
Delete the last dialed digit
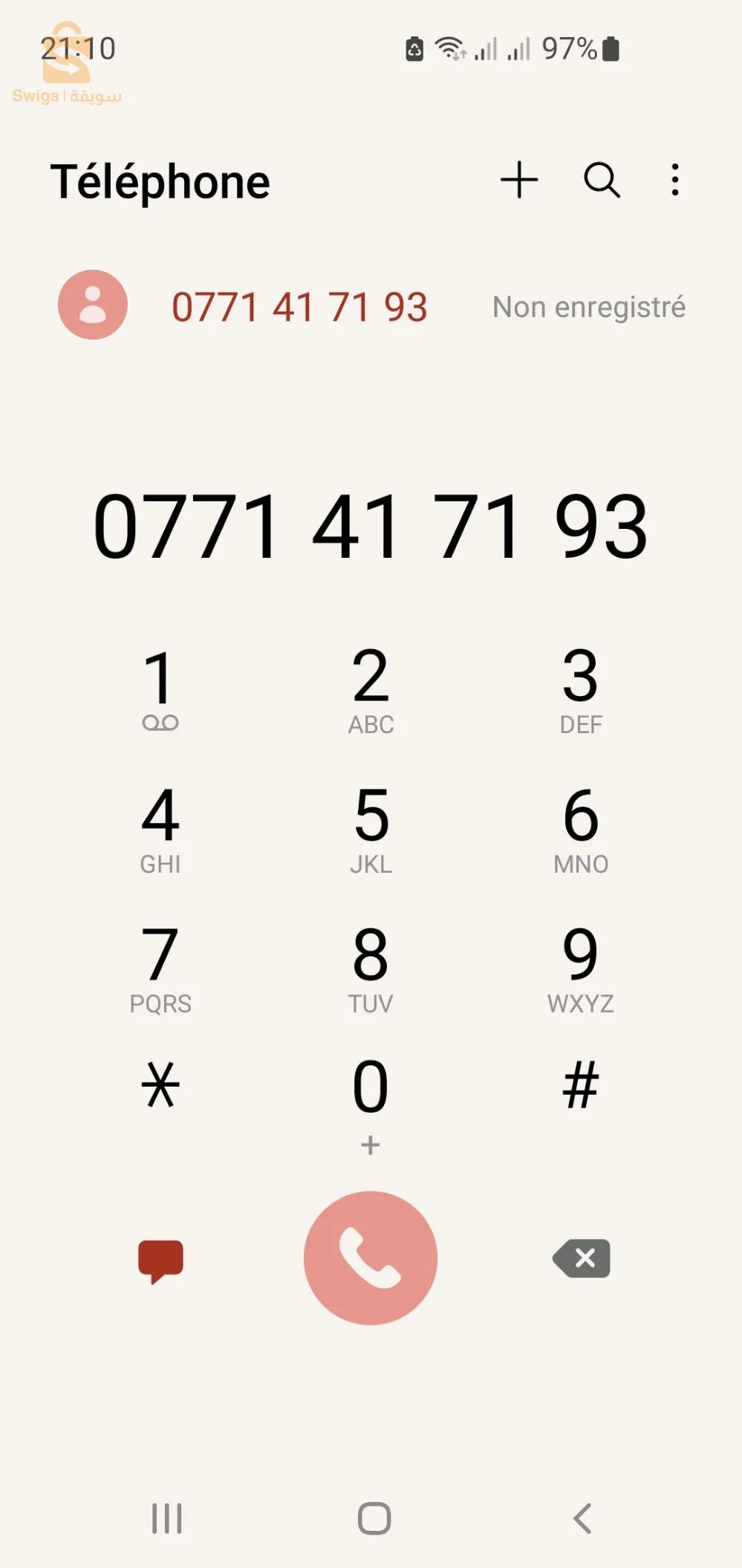pyautogui.click(x=582, y=1258)
